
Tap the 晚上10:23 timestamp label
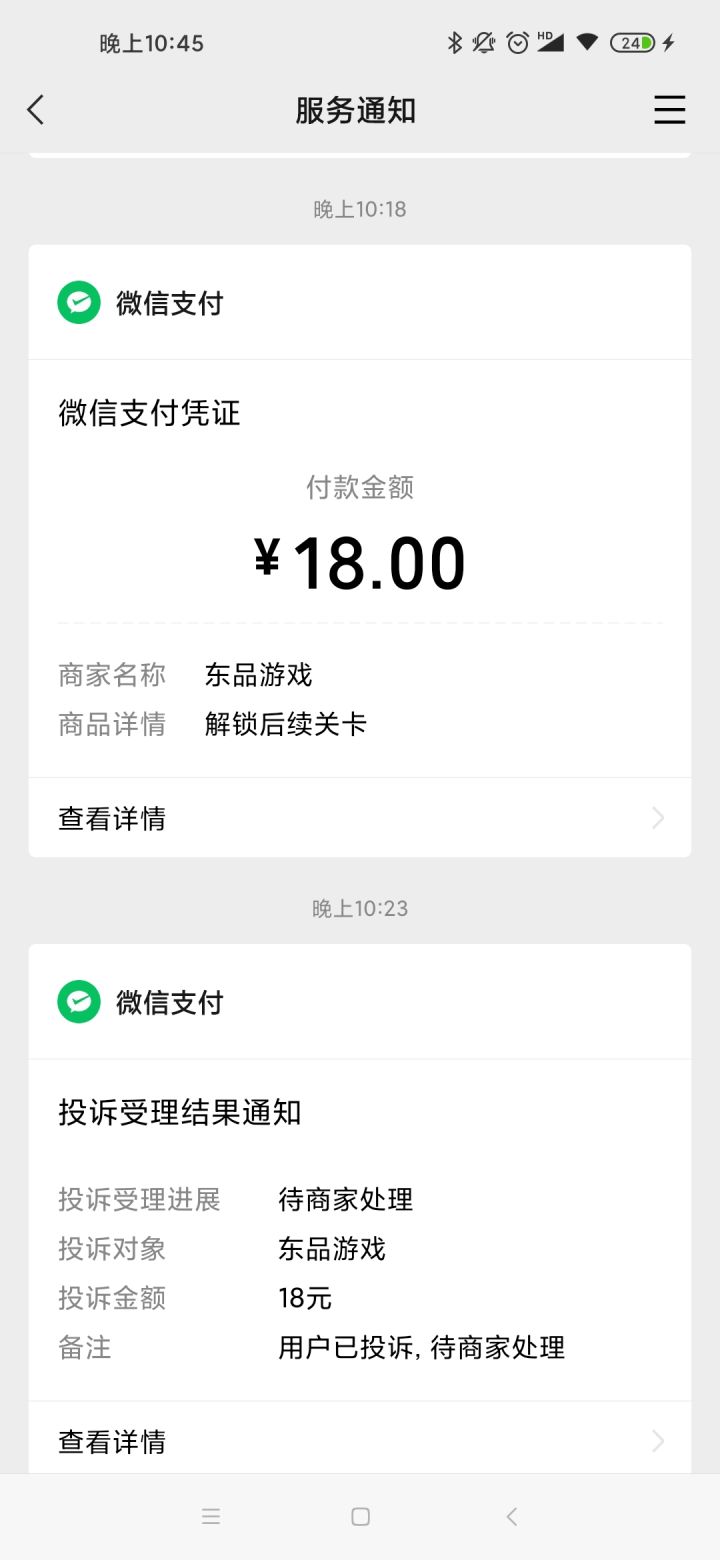pos(359,907)
